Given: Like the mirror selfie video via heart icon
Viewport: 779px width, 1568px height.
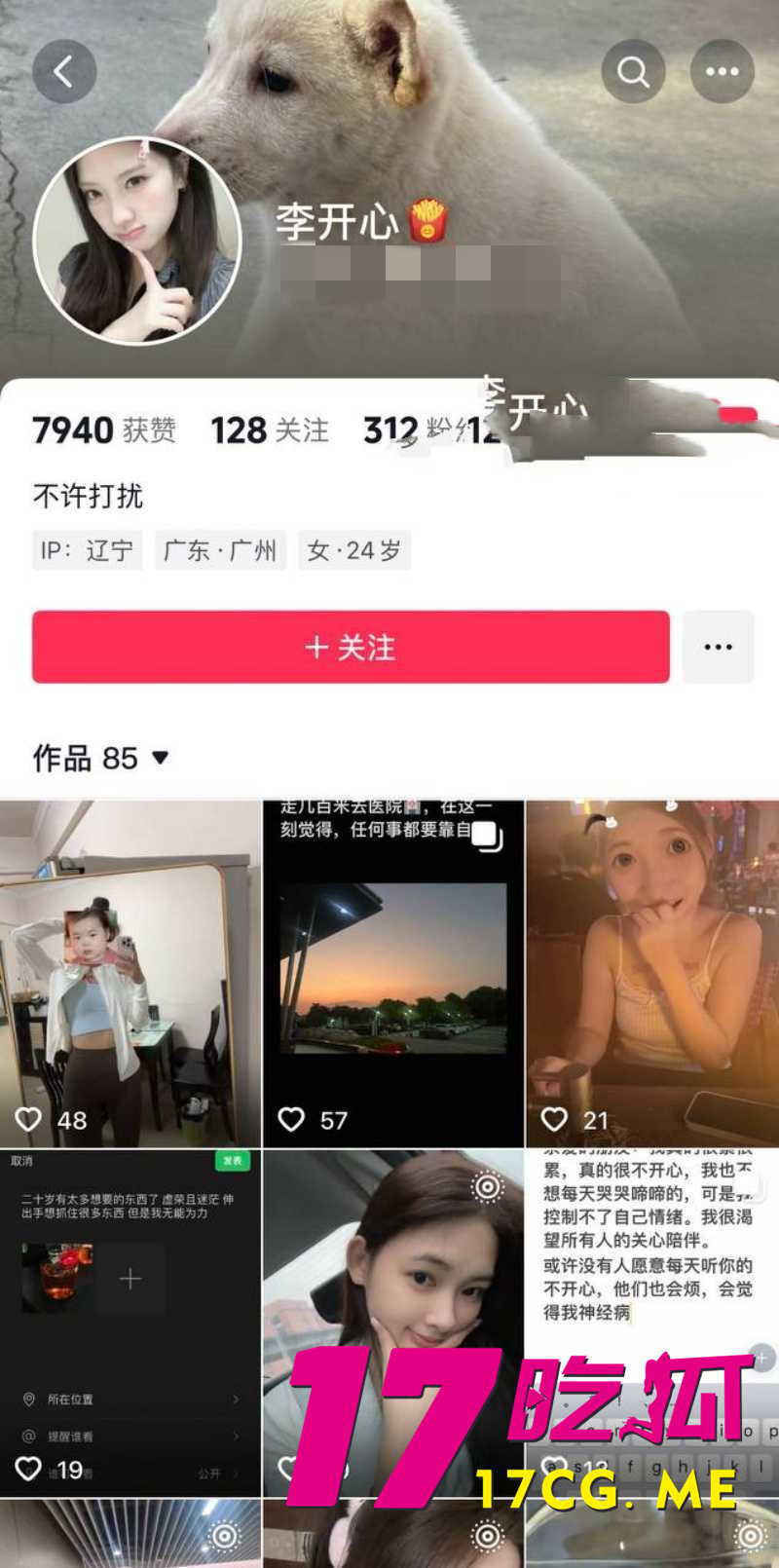Looking at the screenshot, I should point(29,1119).
